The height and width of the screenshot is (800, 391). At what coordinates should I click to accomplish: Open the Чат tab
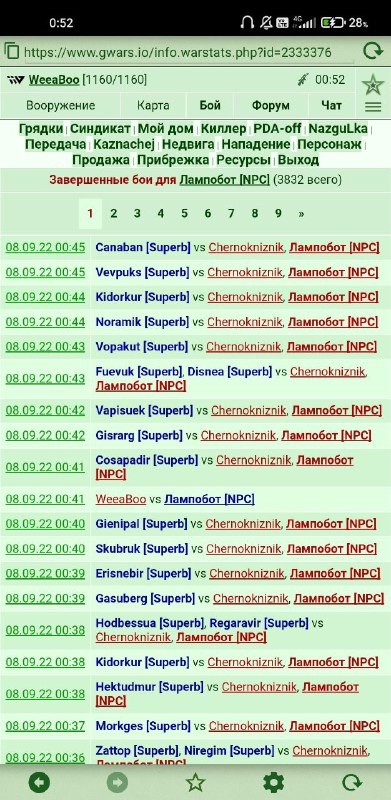point(331,106)
